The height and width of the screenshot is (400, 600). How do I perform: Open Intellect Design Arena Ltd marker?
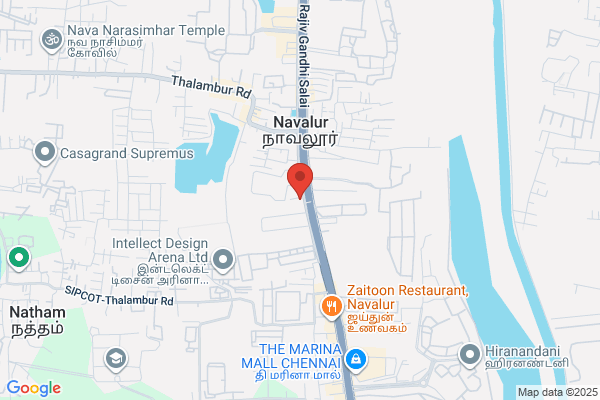pos(223,261)
